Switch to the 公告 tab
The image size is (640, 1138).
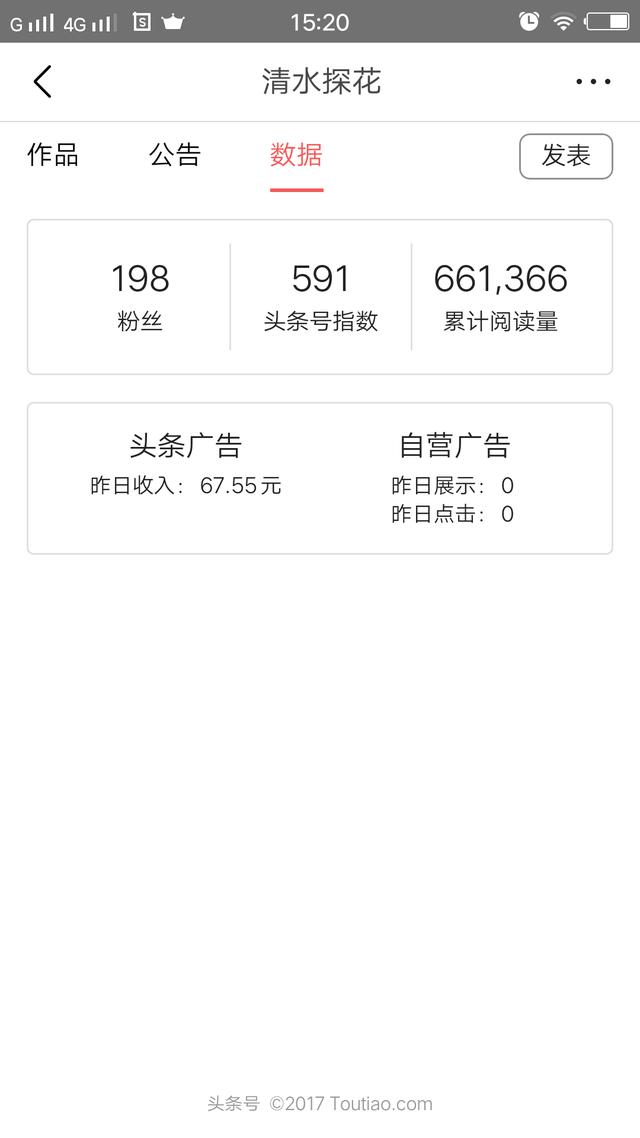pos(175,155)
